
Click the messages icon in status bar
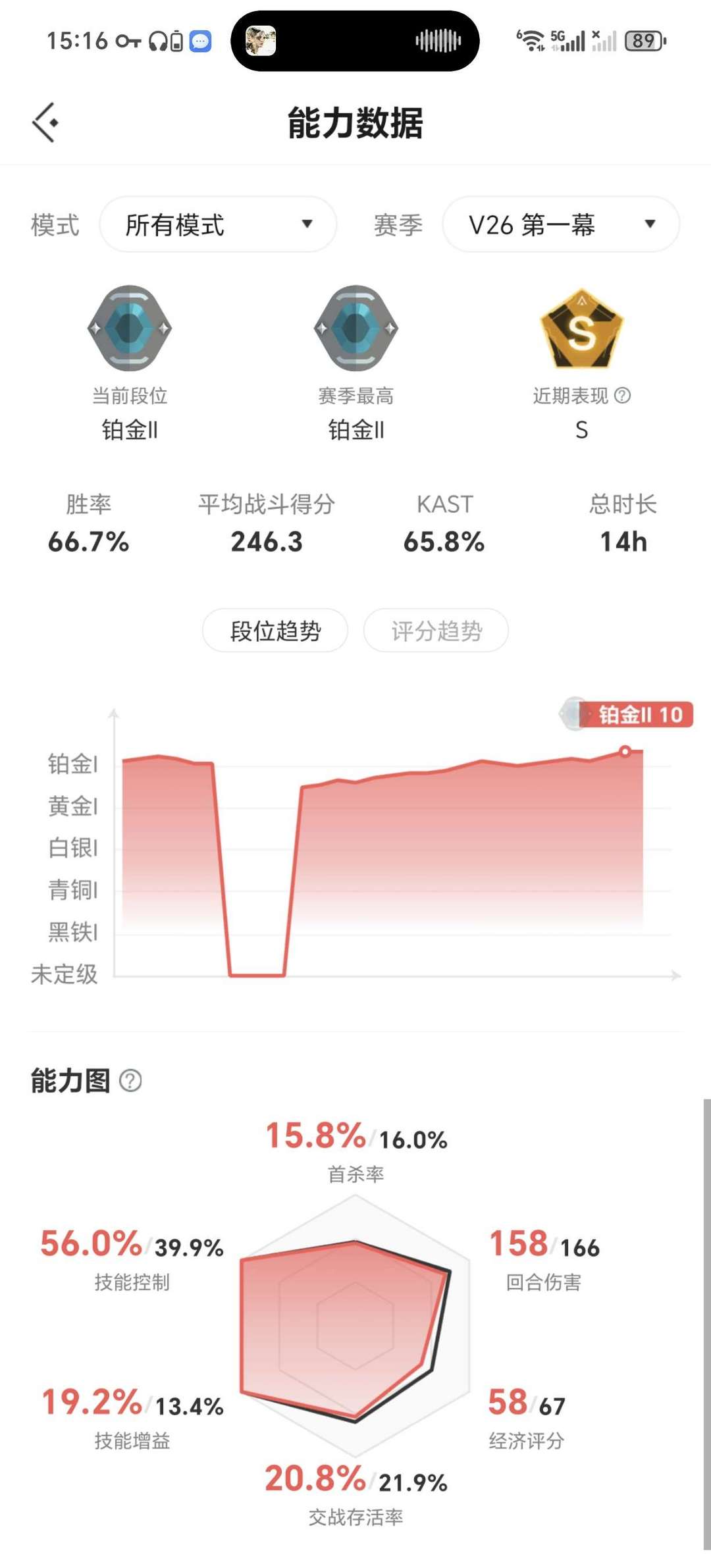(199, 41)
